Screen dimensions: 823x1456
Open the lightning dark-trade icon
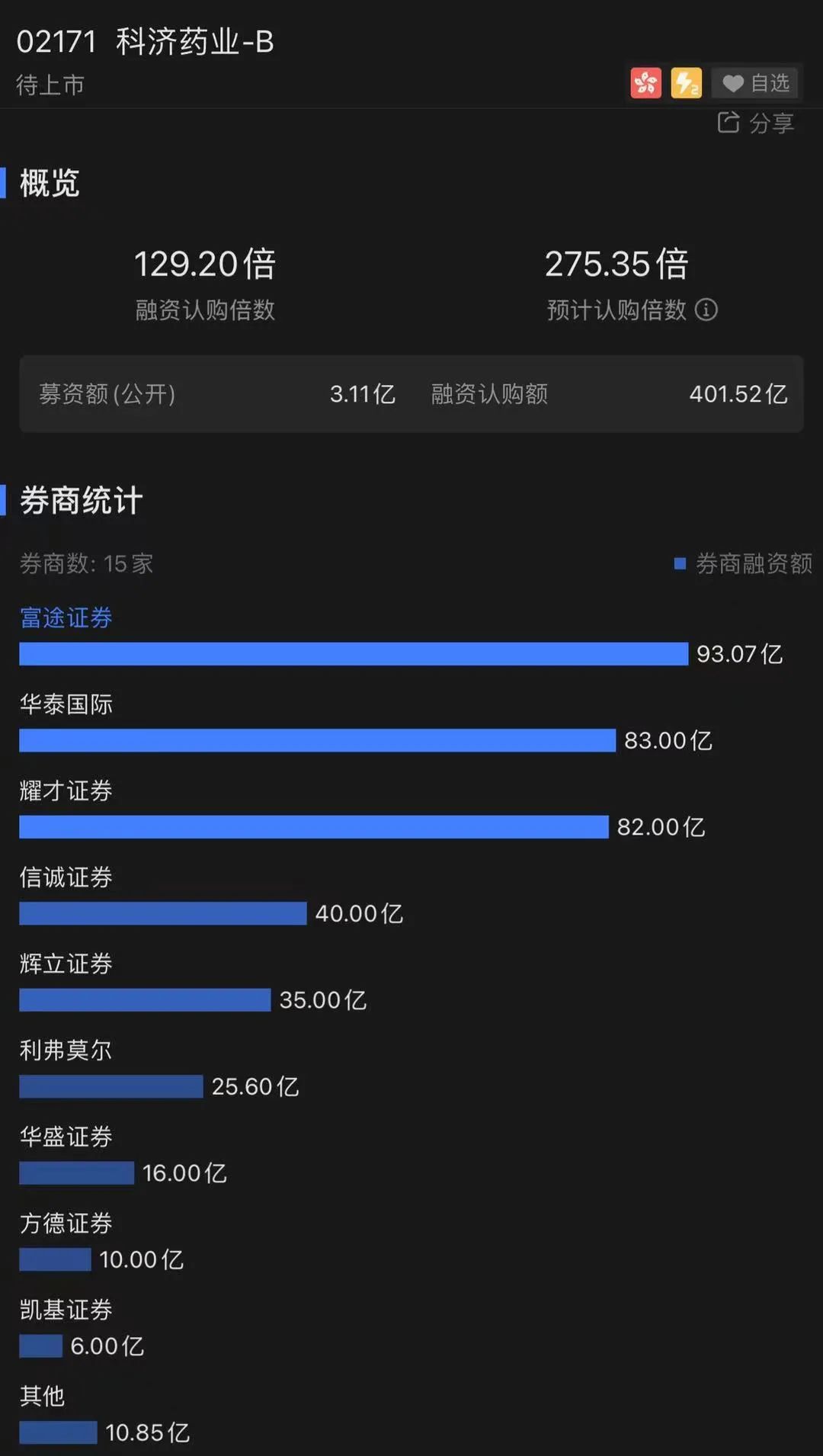pos(687,83)
